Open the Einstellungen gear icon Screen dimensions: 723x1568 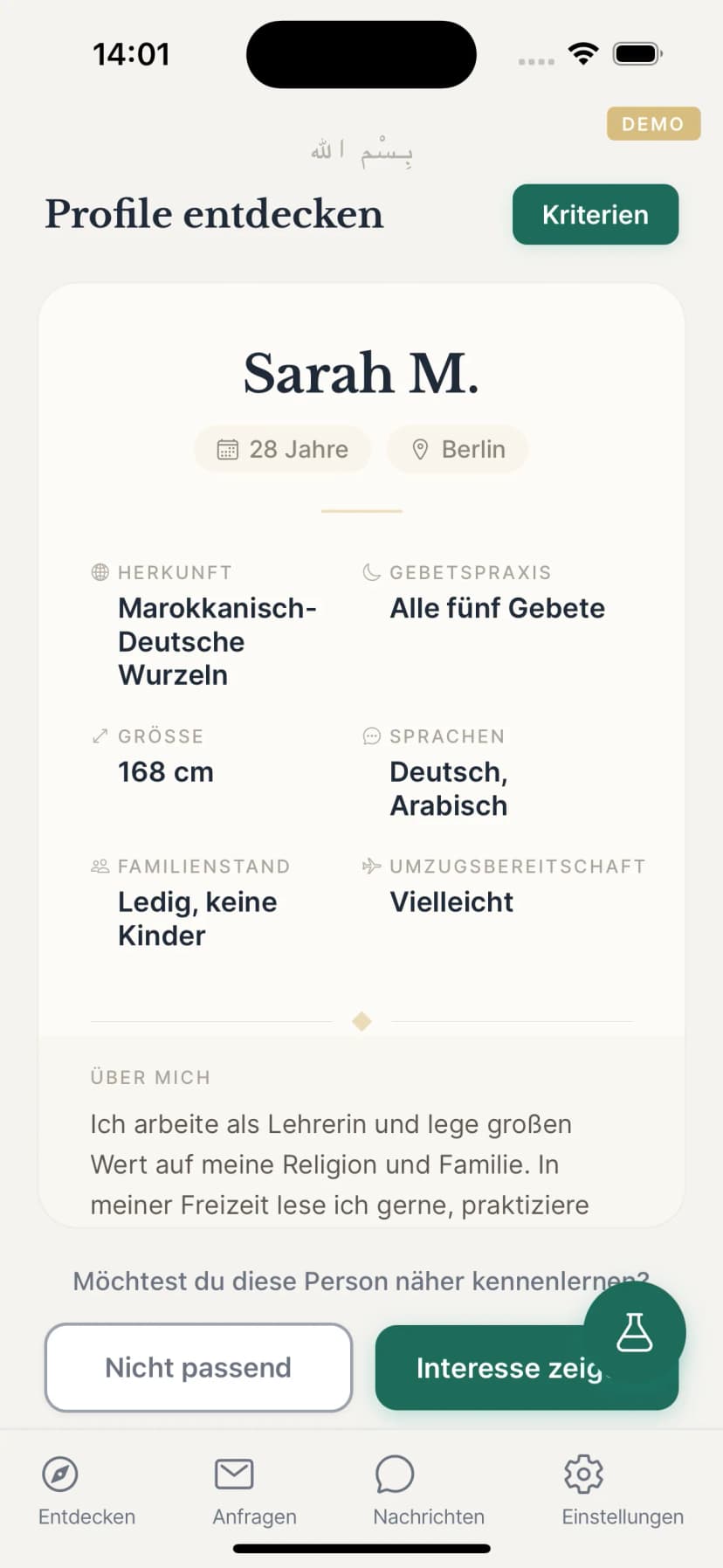pyautogui.click(x=583, y=1474)
